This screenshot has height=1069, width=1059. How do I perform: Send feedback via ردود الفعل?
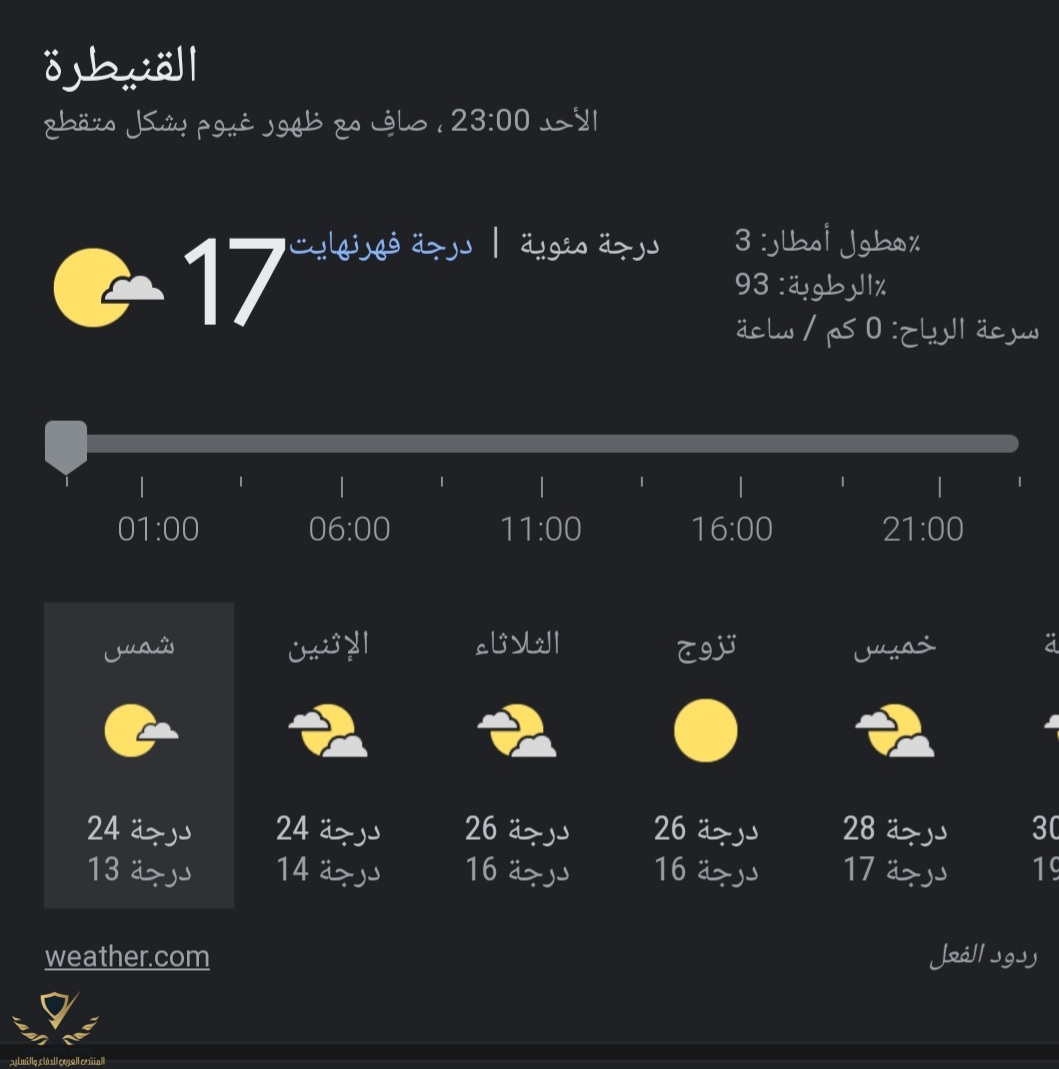click(982, 957)
